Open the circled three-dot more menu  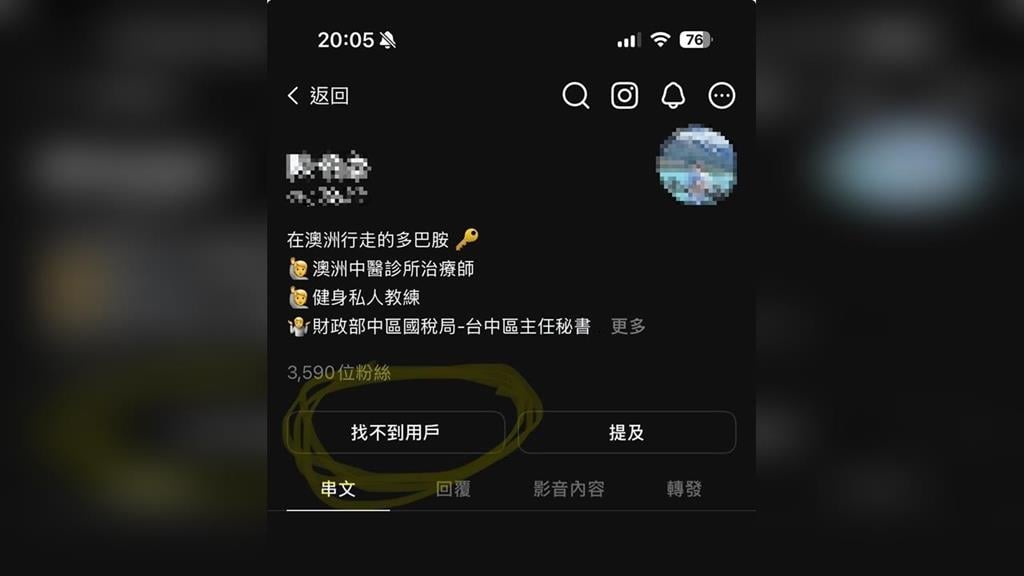[722, 96]
